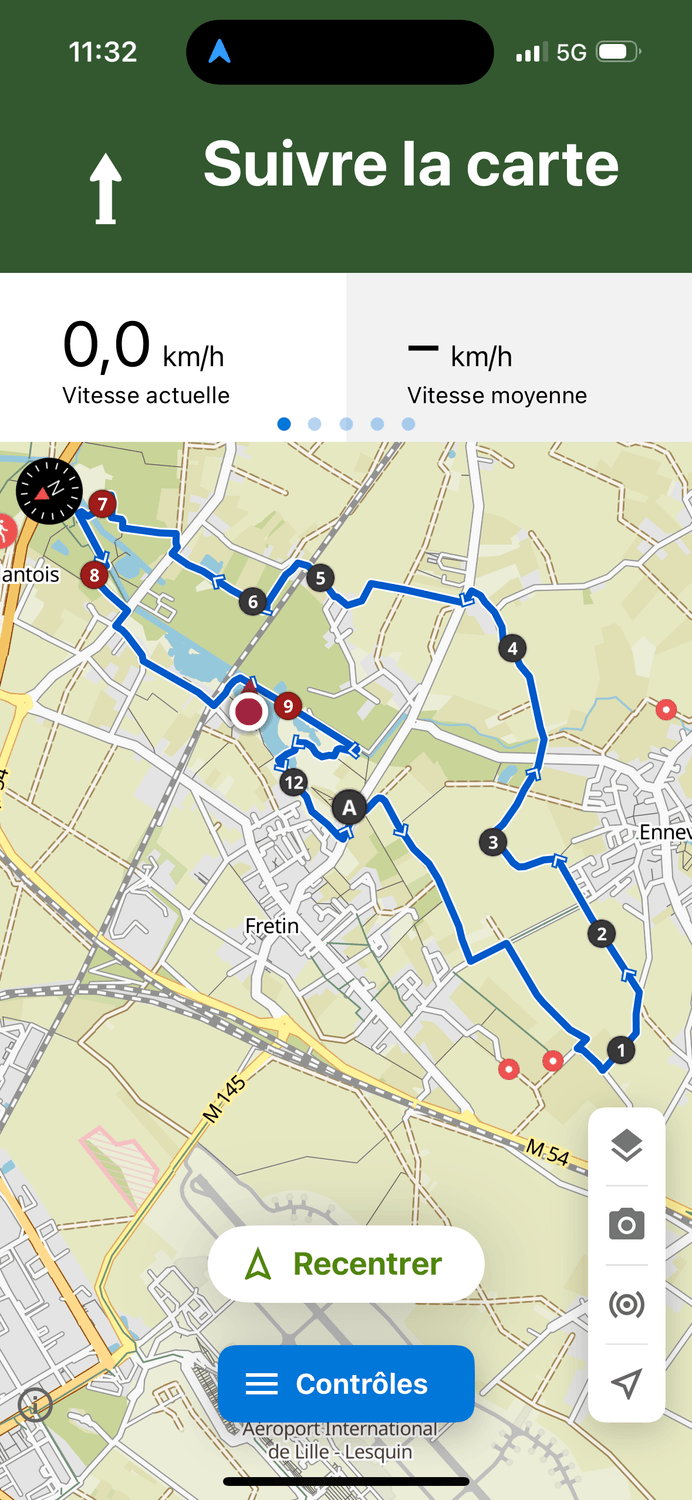Screen dimensions: 692x1500
Task: Tap the Recentrer button
Action: (x=346, y=1264)
